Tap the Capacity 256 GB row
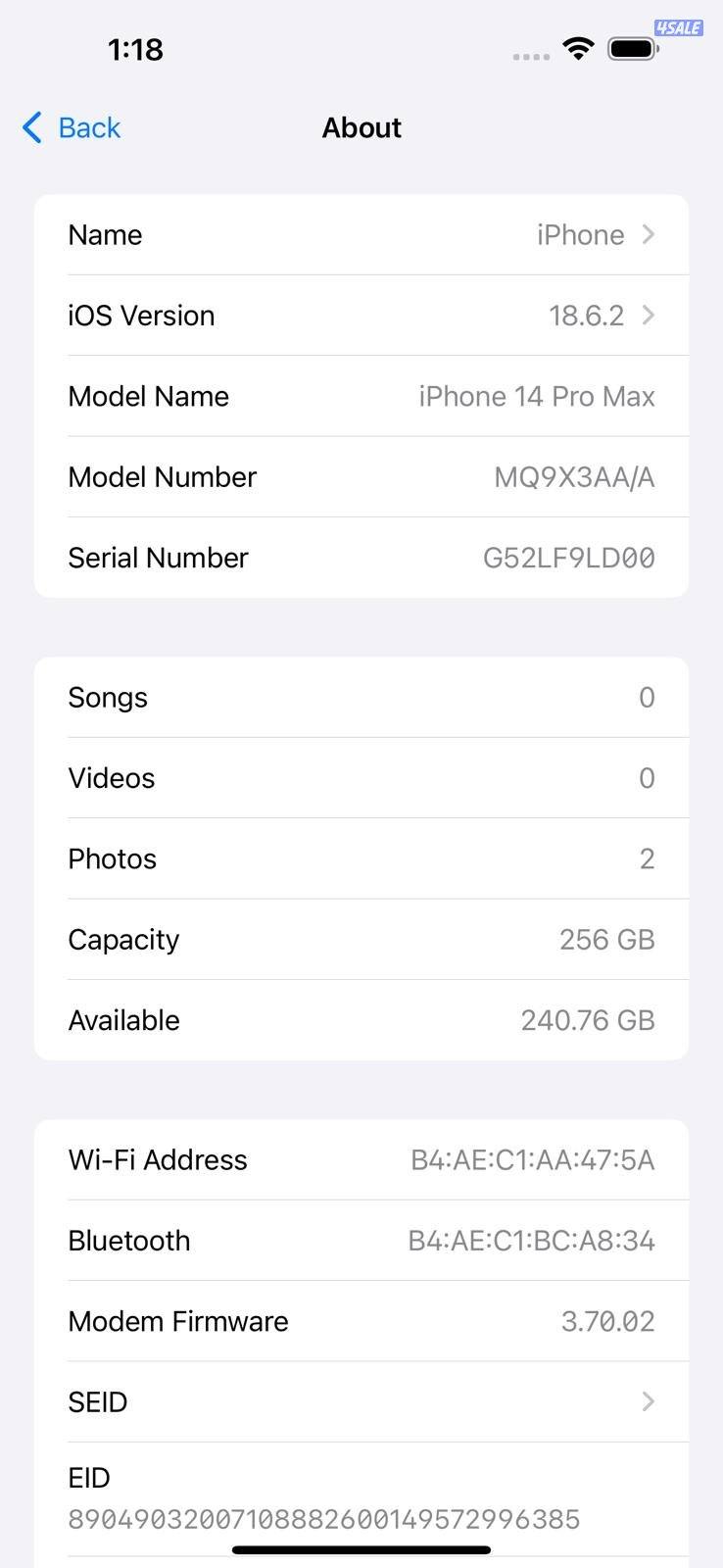 pyautogui.click(x=361, y=939)
